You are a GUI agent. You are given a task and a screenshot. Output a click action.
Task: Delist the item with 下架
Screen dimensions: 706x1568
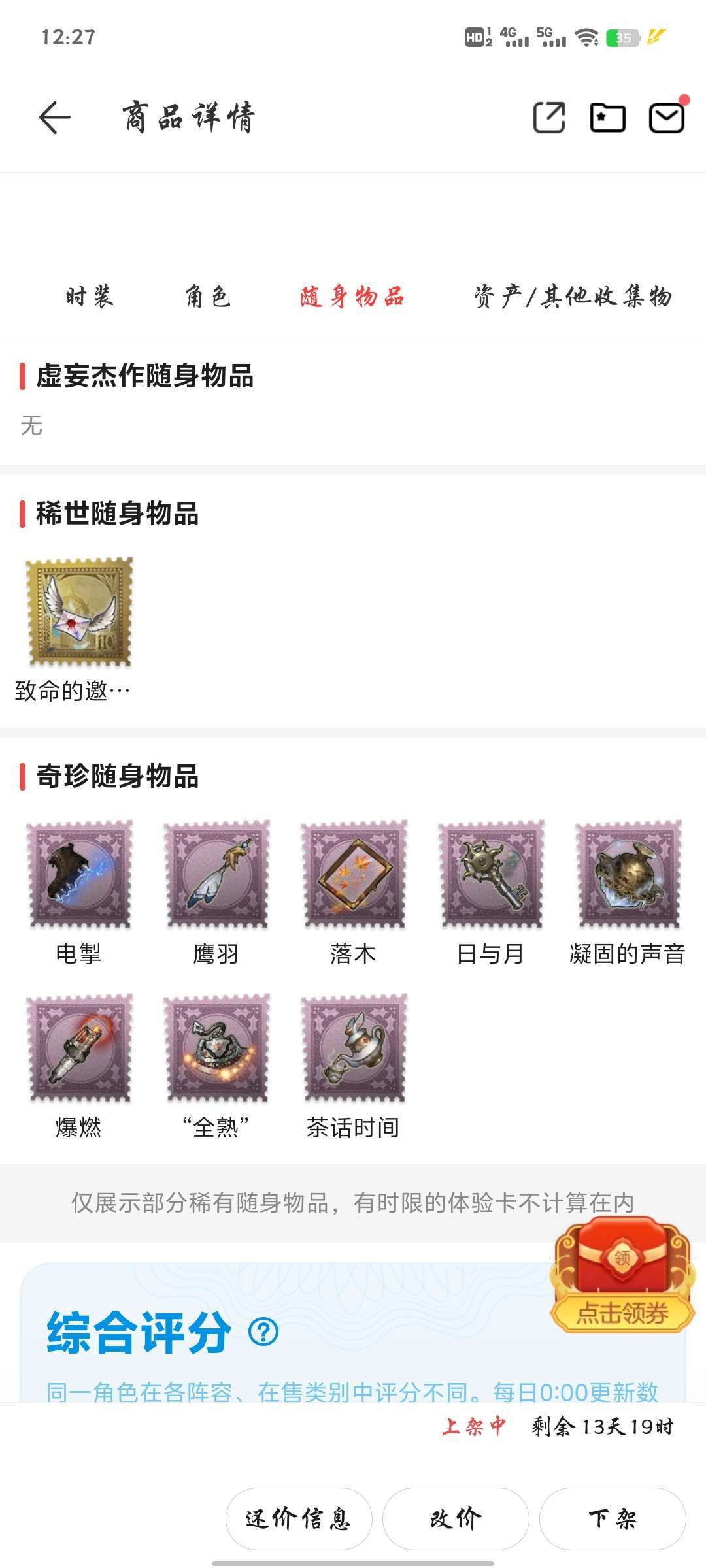(x=613, y=1519)
